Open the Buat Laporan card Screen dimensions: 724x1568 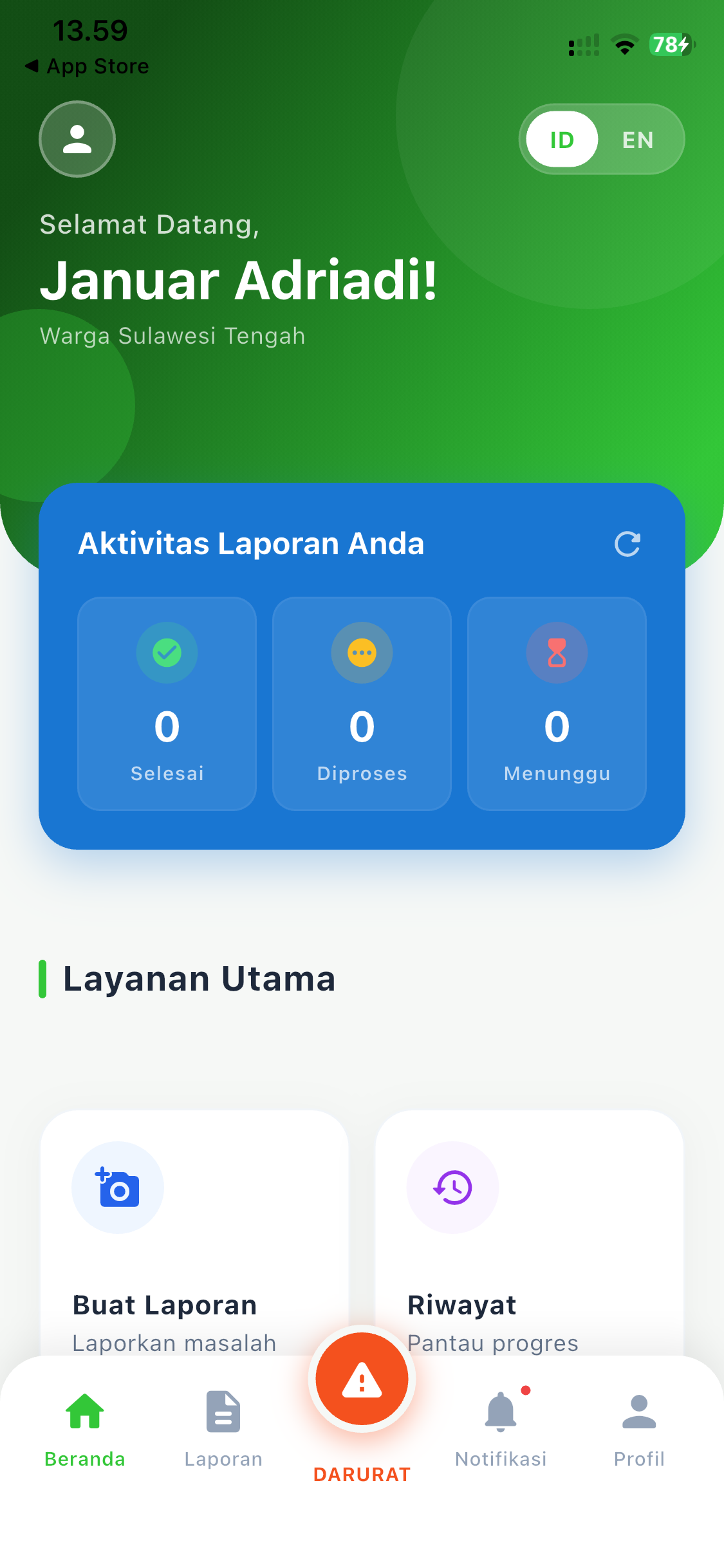tap(194, 1242)
